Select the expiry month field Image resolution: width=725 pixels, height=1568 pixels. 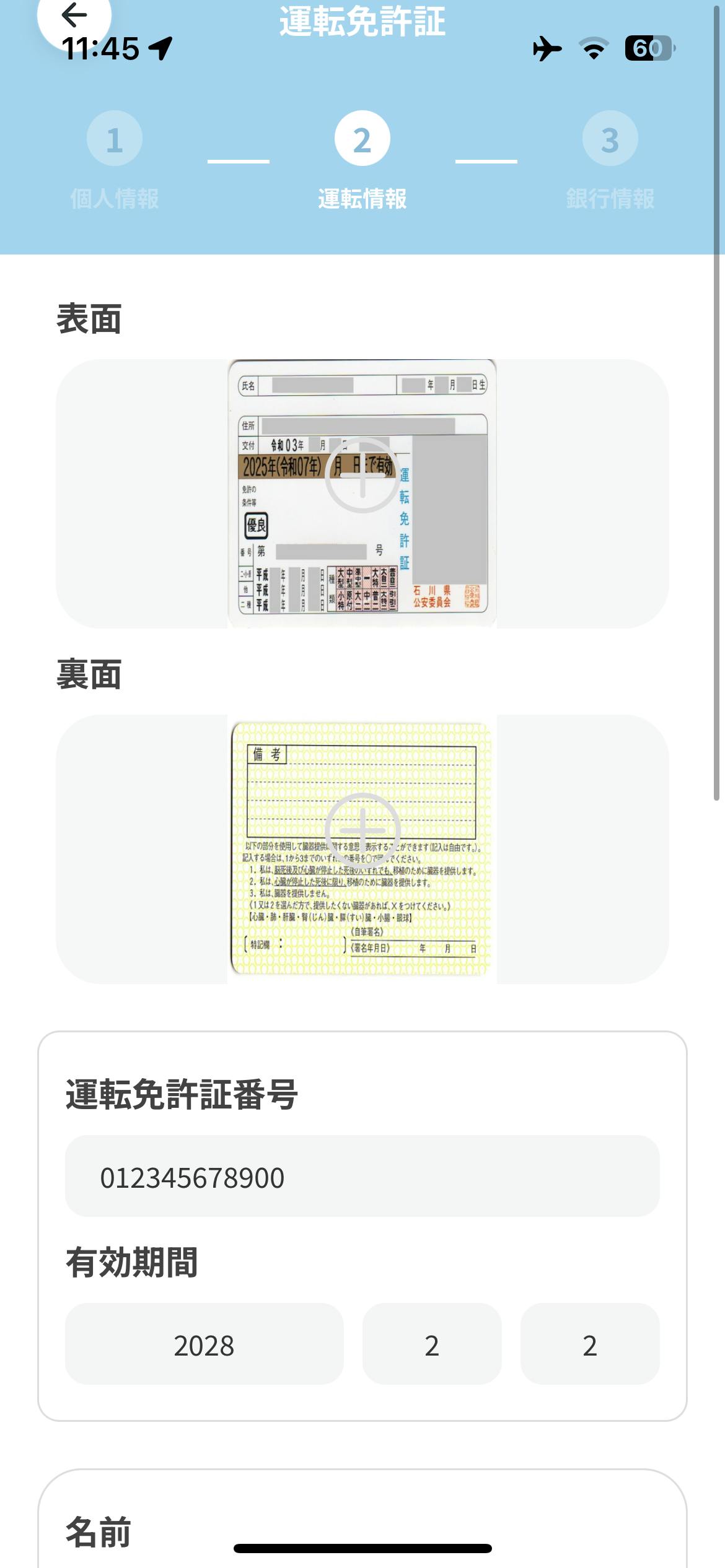432,1345
